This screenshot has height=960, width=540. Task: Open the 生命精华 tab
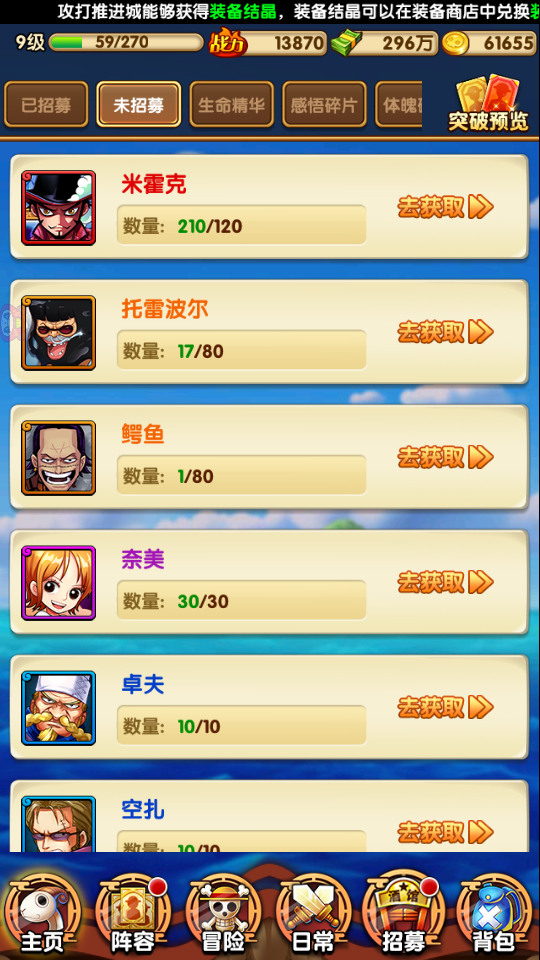[231, 105]
